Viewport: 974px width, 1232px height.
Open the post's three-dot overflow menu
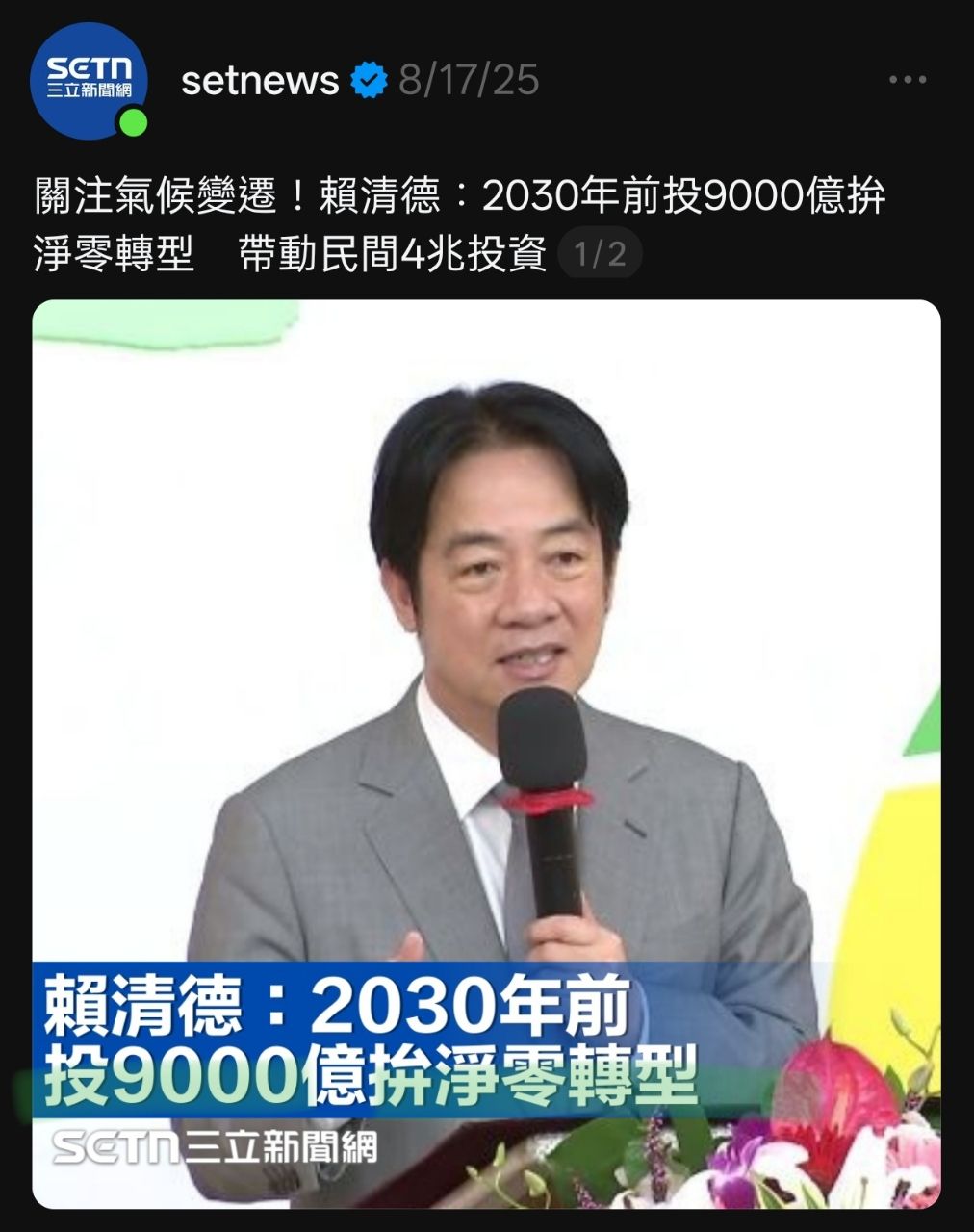(907, 80)
